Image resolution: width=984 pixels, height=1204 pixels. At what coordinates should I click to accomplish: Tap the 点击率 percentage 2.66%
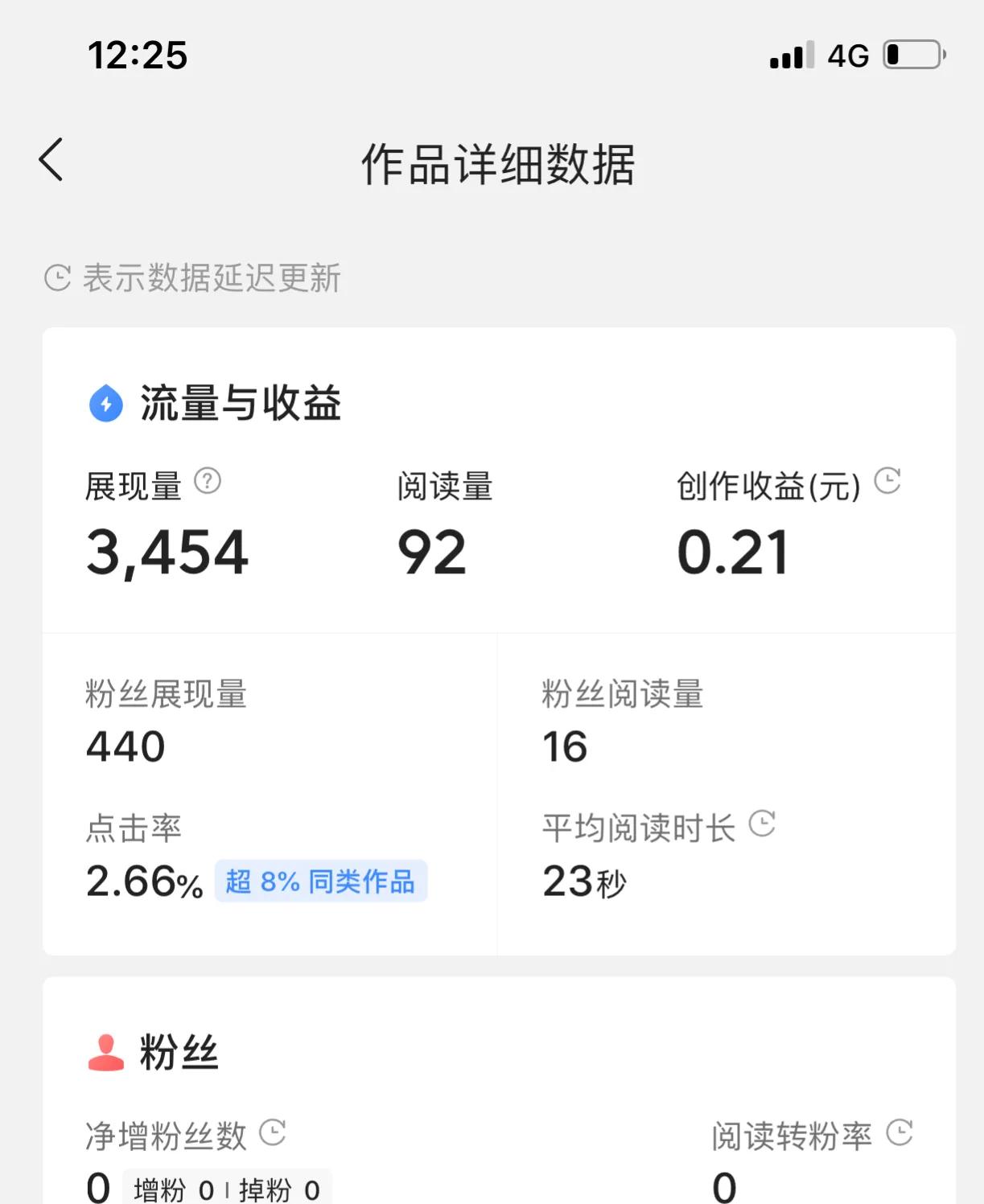(143, 881)
